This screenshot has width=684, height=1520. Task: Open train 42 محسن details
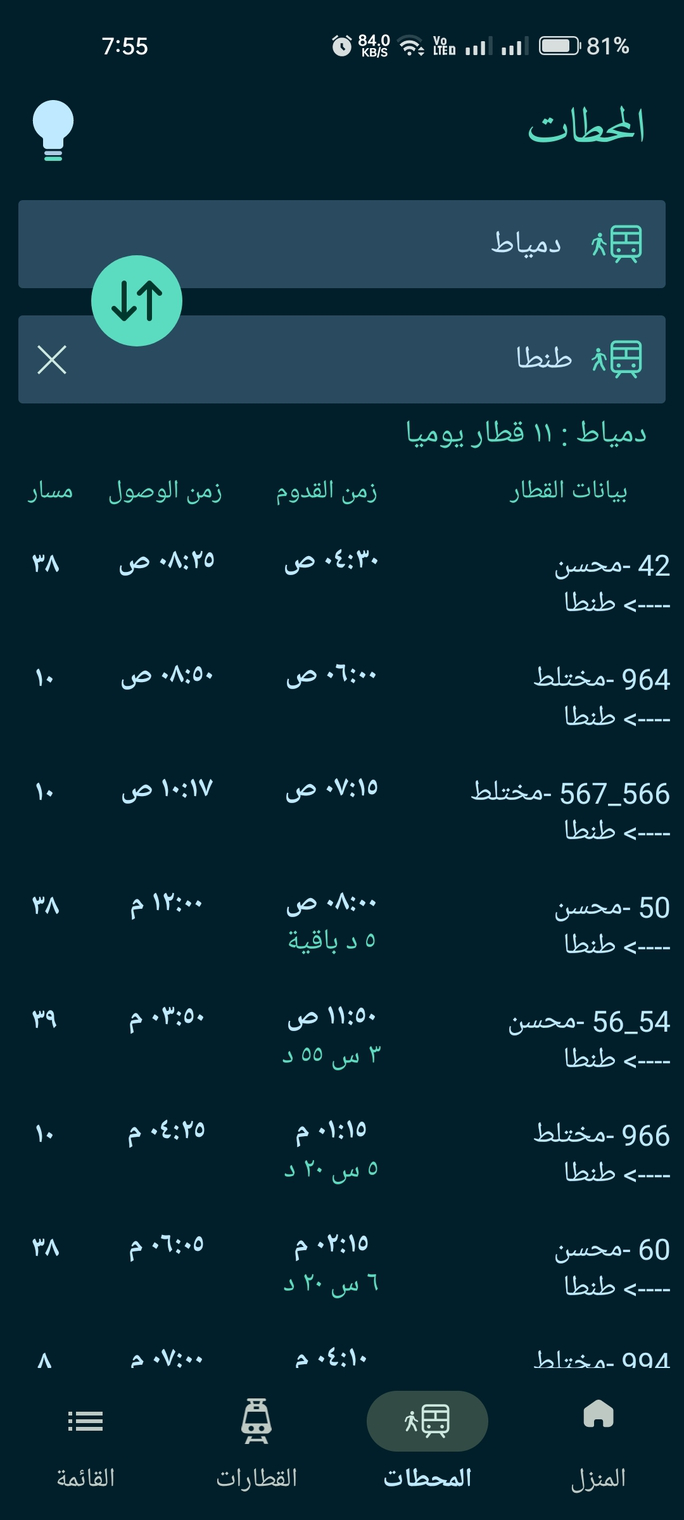[342, 582]
